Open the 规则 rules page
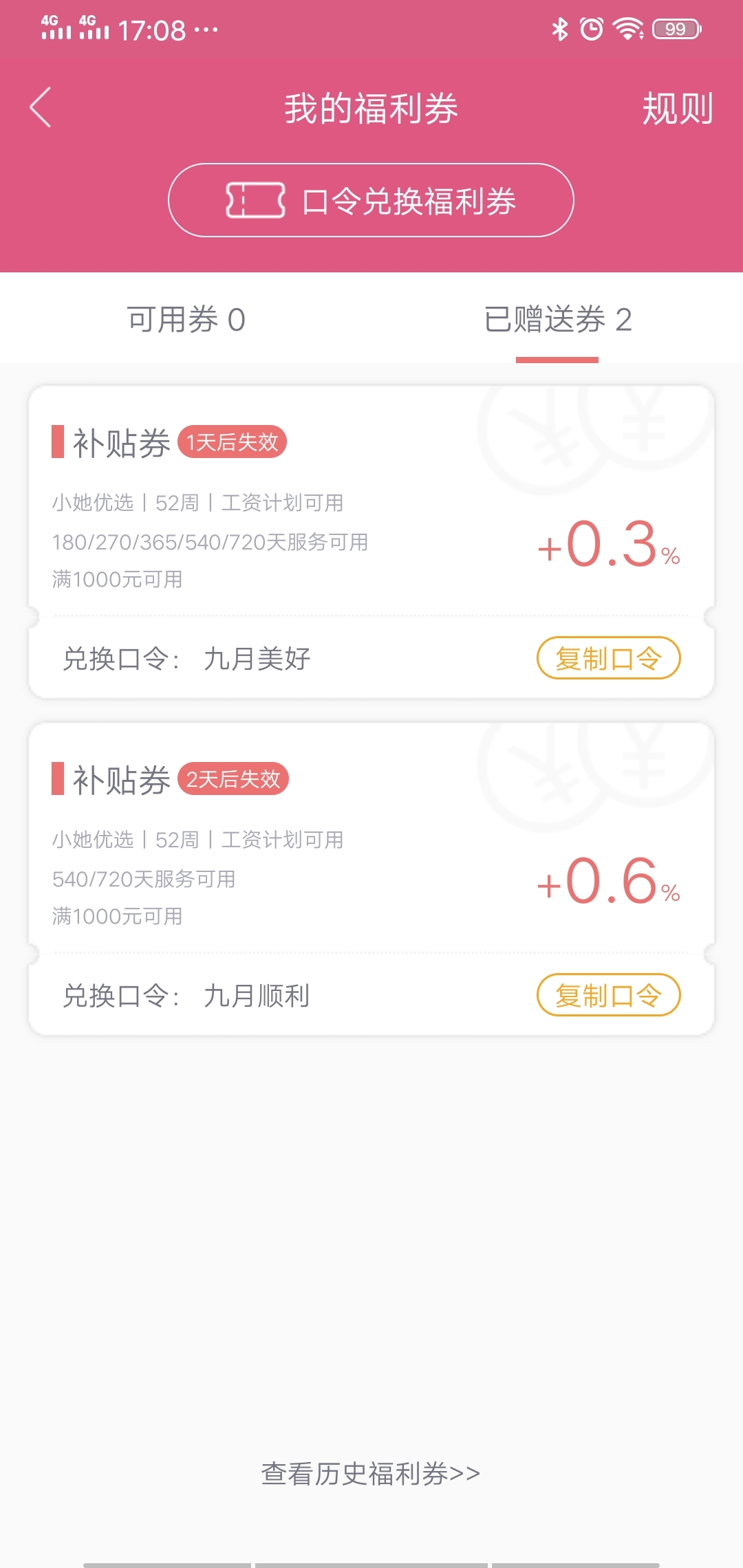Image resolution: width=743 pixels, height=1568 pixels. (677, 109)
